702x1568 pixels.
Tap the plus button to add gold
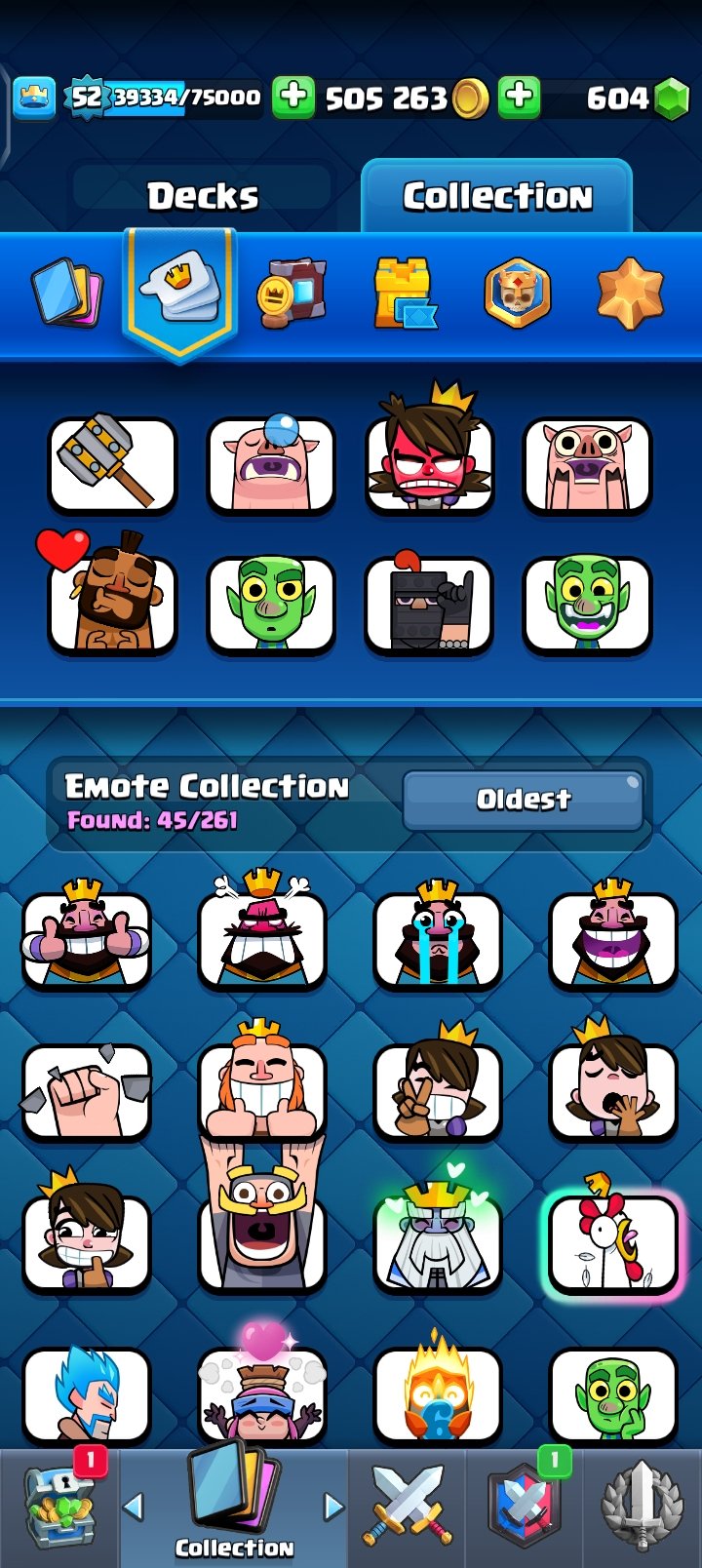point(292,97)
